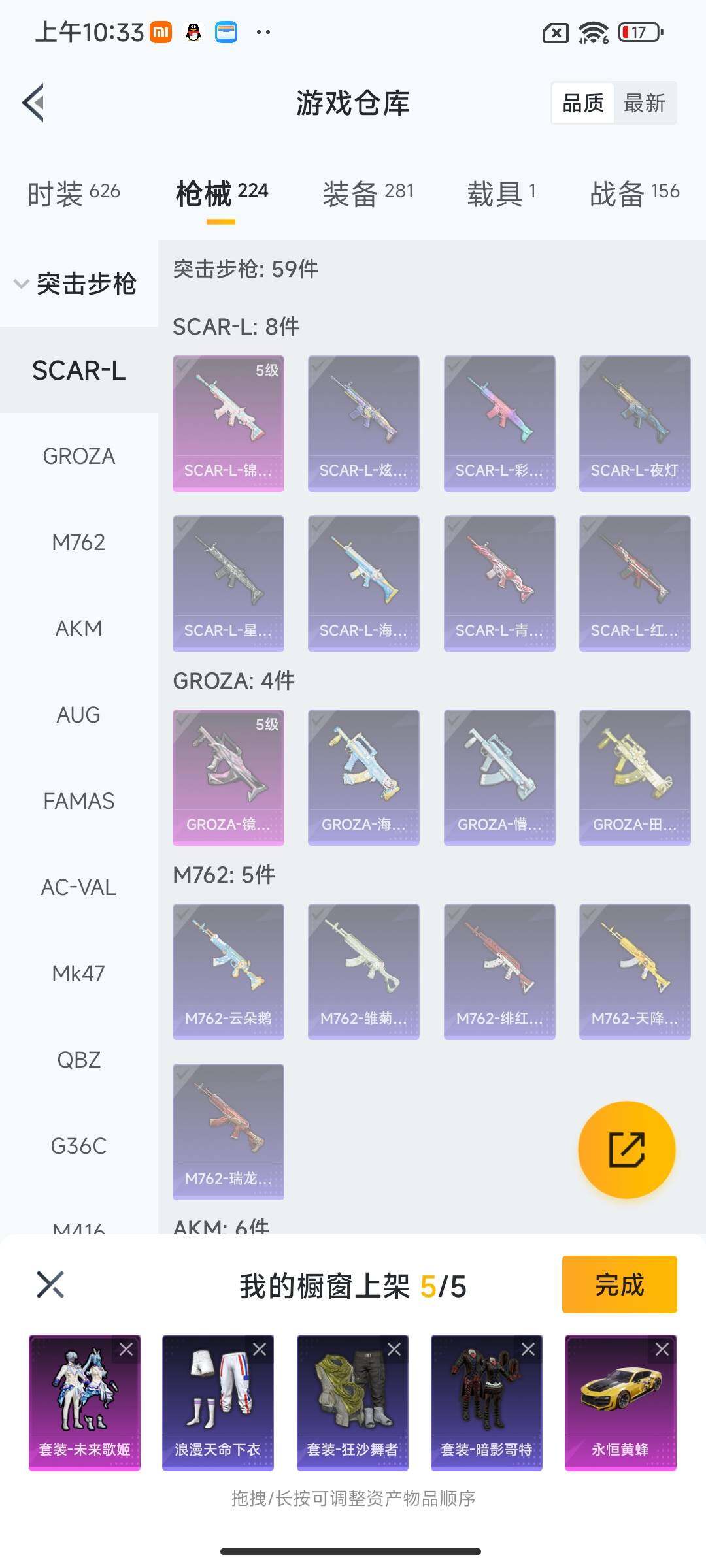
Task: Sort items by 最新
Action: point(644,103)
